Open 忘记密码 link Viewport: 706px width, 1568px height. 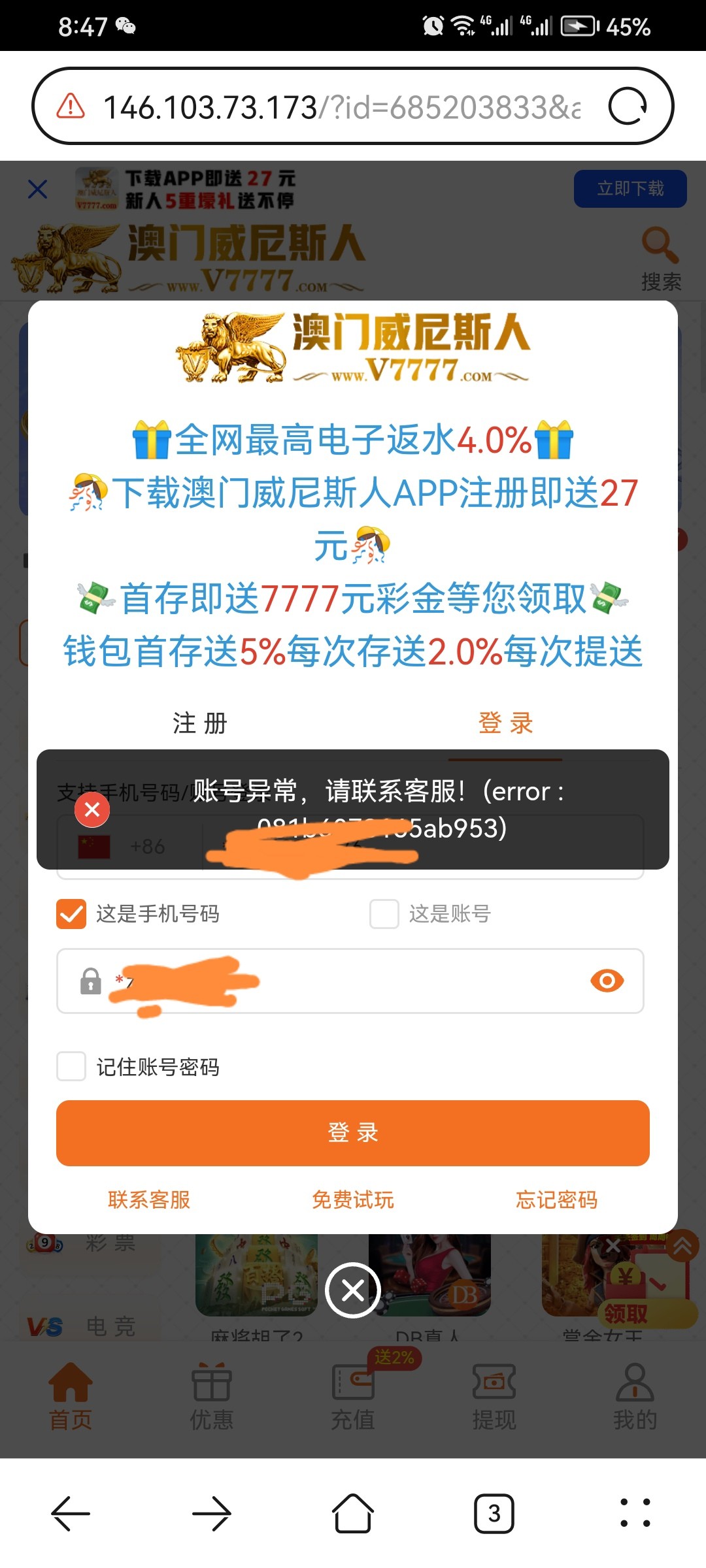point(556,1200)
